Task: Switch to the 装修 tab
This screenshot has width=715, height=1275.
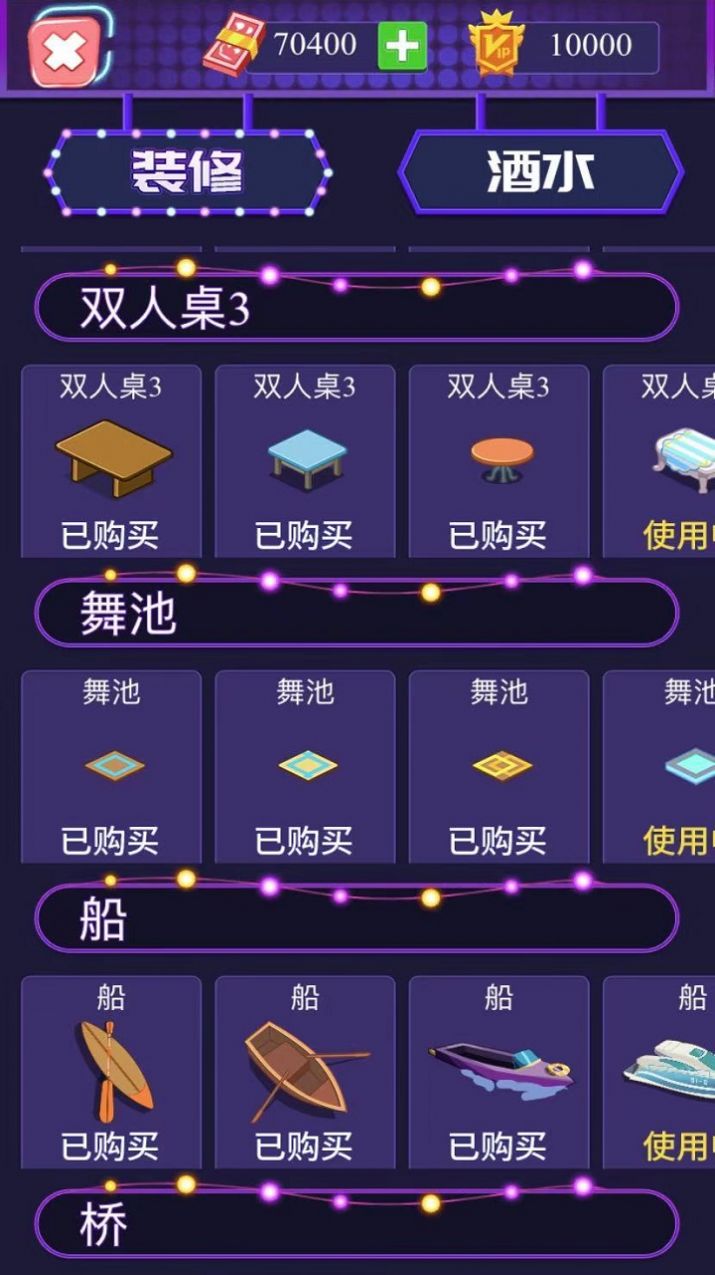Action: coord(187,173)
